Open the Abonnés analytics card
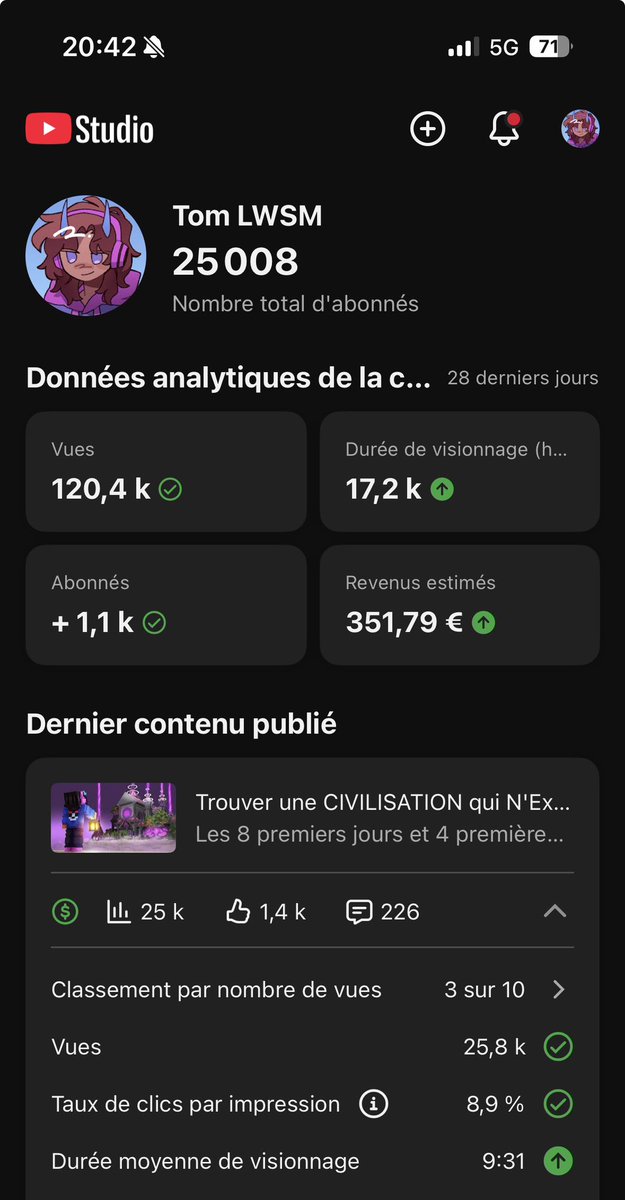Screen dimensions: 625x1200 point(166,605)
